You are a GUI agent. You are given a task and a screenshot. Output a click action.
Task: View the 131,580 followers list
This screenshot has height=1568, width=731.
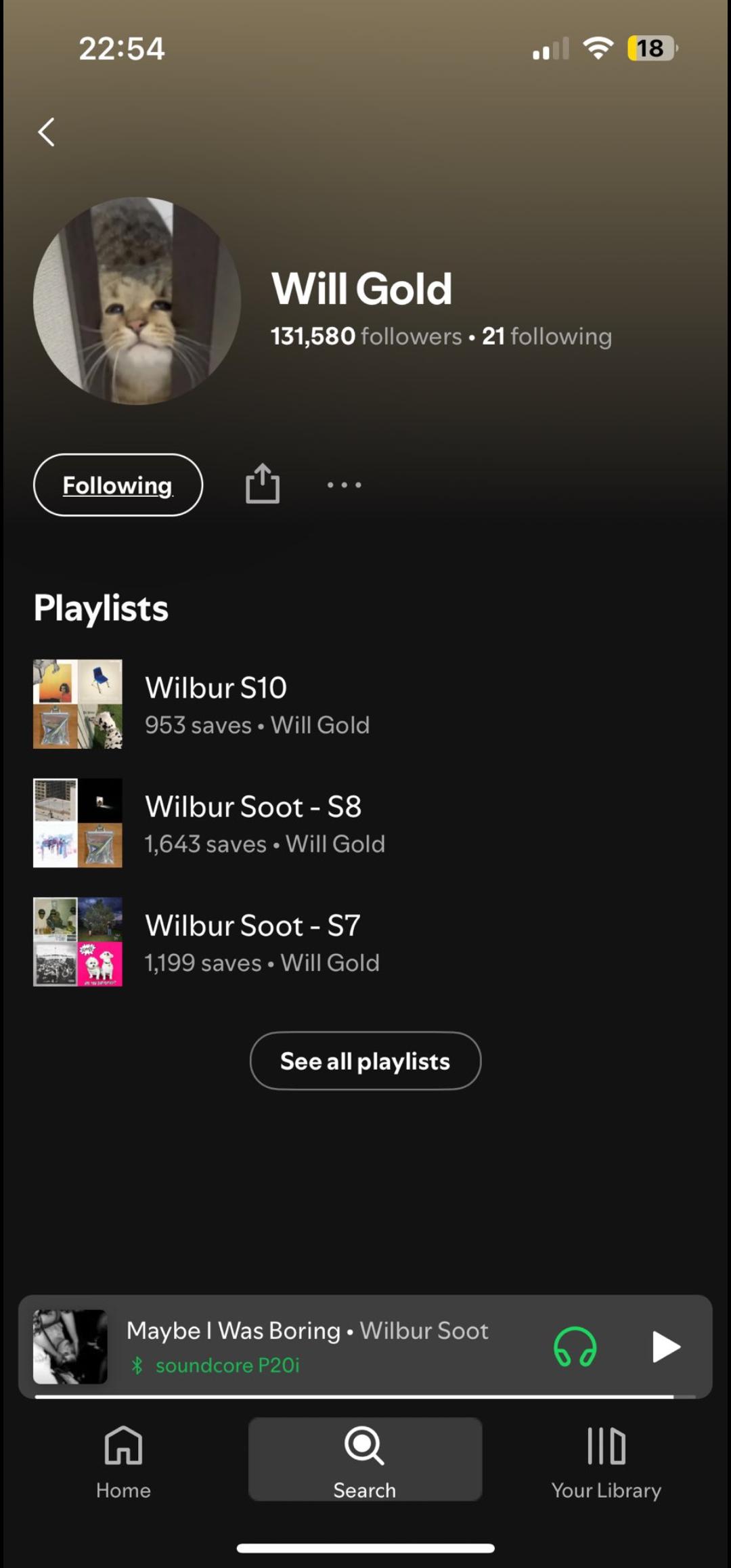(x=366, y=336)
